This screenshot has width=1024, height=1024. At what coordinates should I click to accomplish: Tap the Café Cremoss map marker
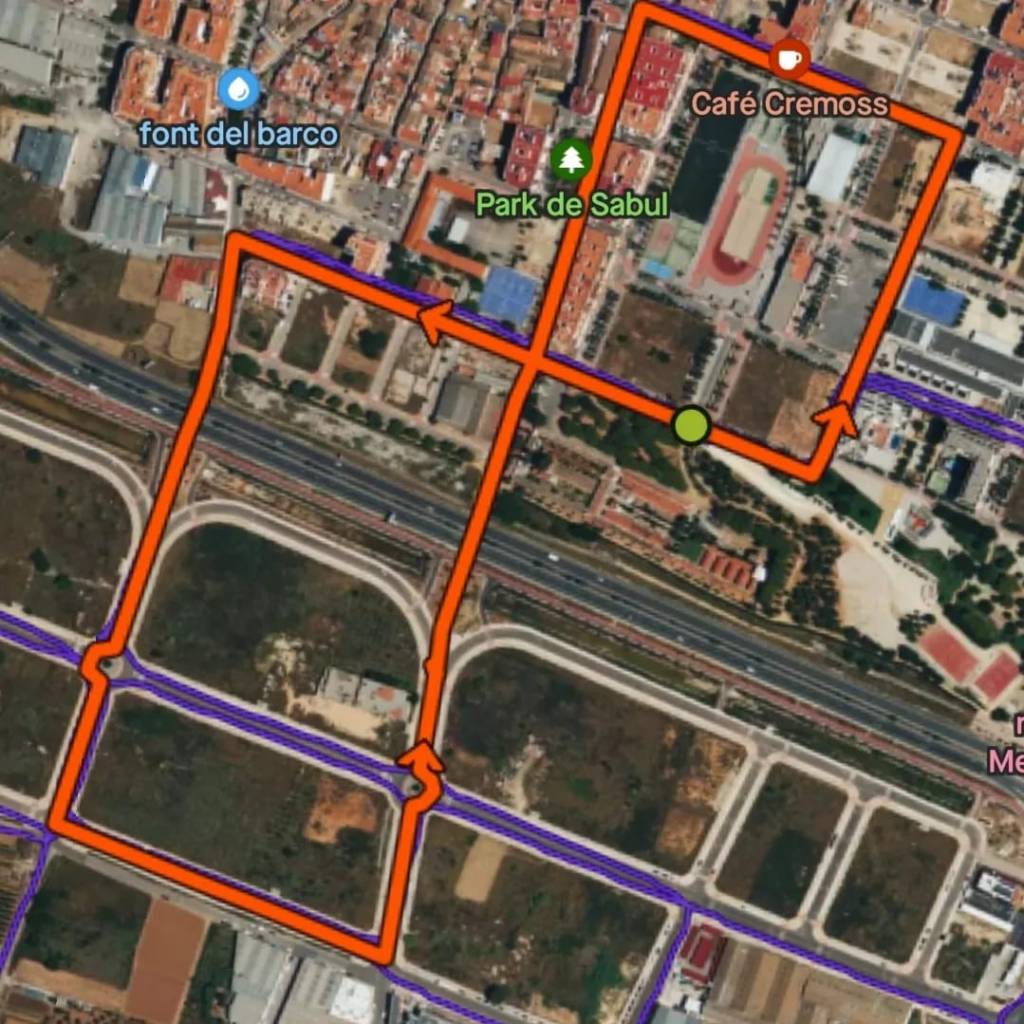(x=790, y=58)
